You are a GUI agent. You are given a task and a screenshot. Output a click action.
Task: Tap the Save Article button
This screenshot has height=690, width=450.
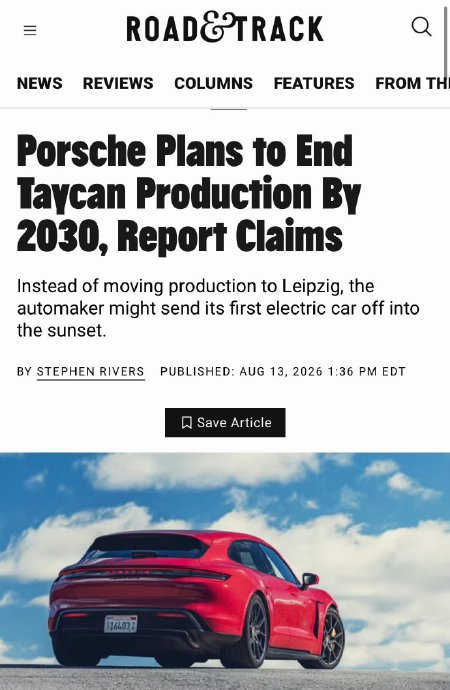pos(225,422)
